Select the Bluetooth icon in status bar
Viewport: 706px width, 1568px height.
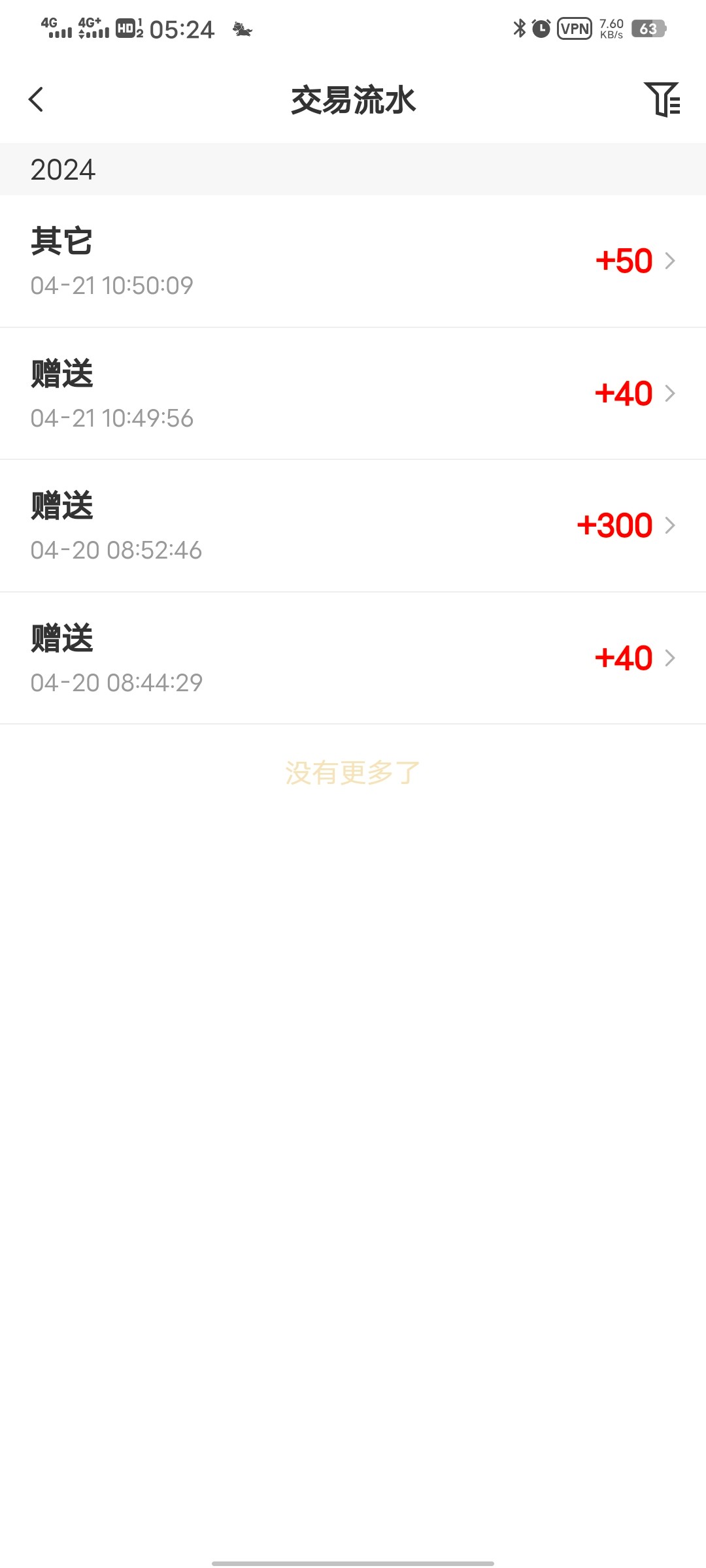pyautogui.click(x=520, y=27)
